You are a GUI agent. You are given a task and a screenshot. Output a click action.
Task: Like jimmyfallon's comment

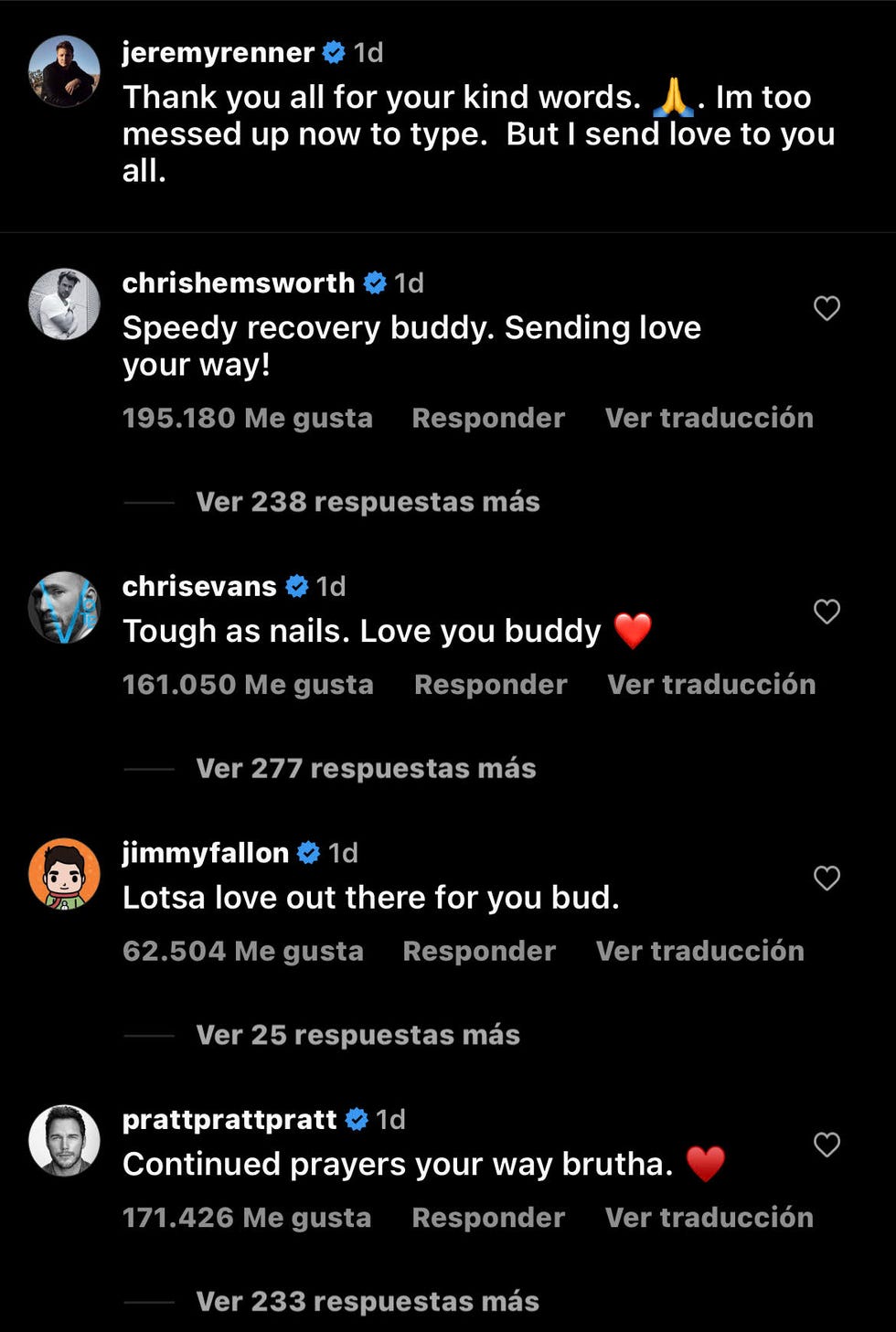(x=827, y=879)
